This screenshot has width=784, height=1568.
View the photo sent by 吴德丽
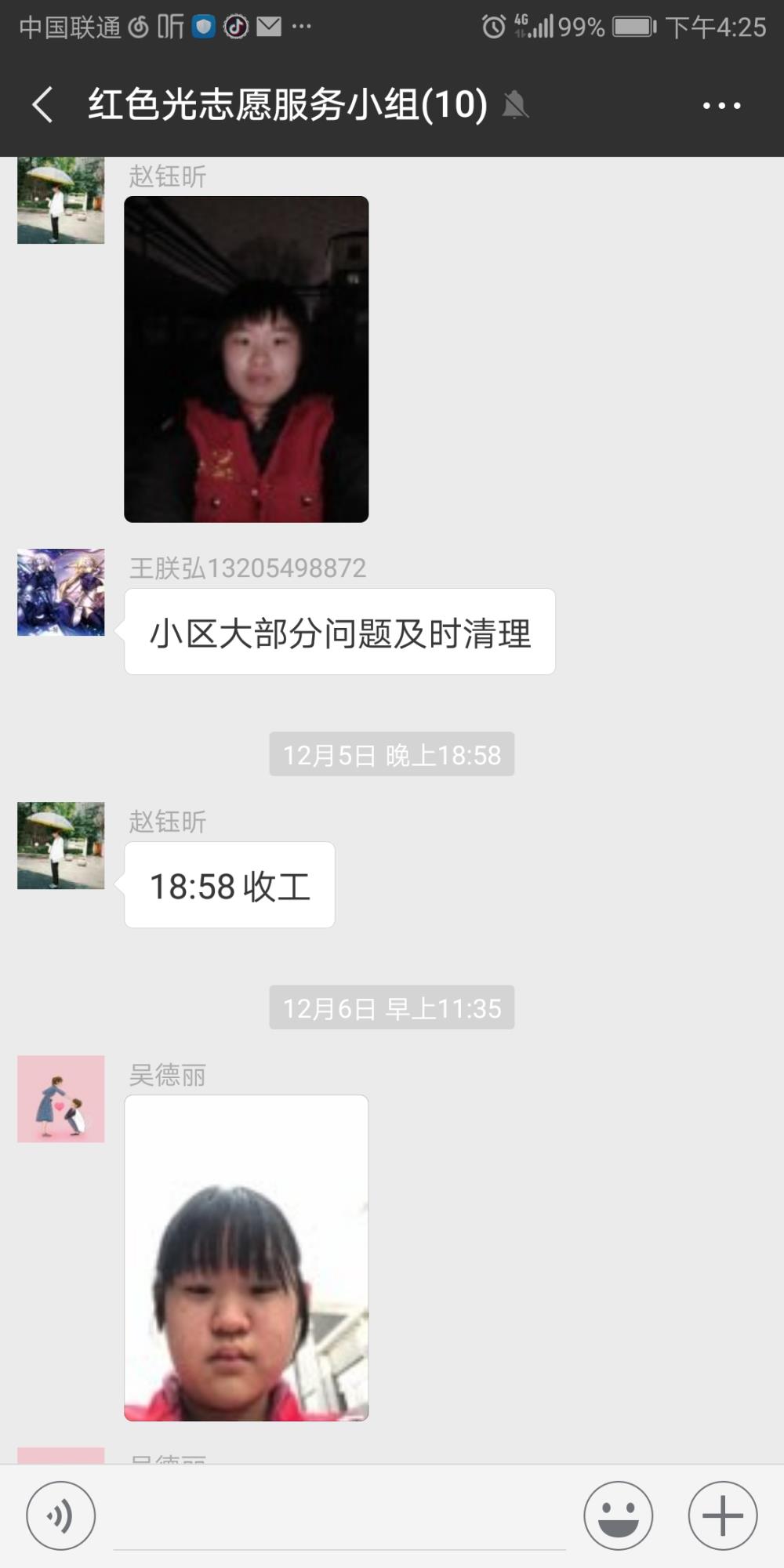coord(246,1258)
